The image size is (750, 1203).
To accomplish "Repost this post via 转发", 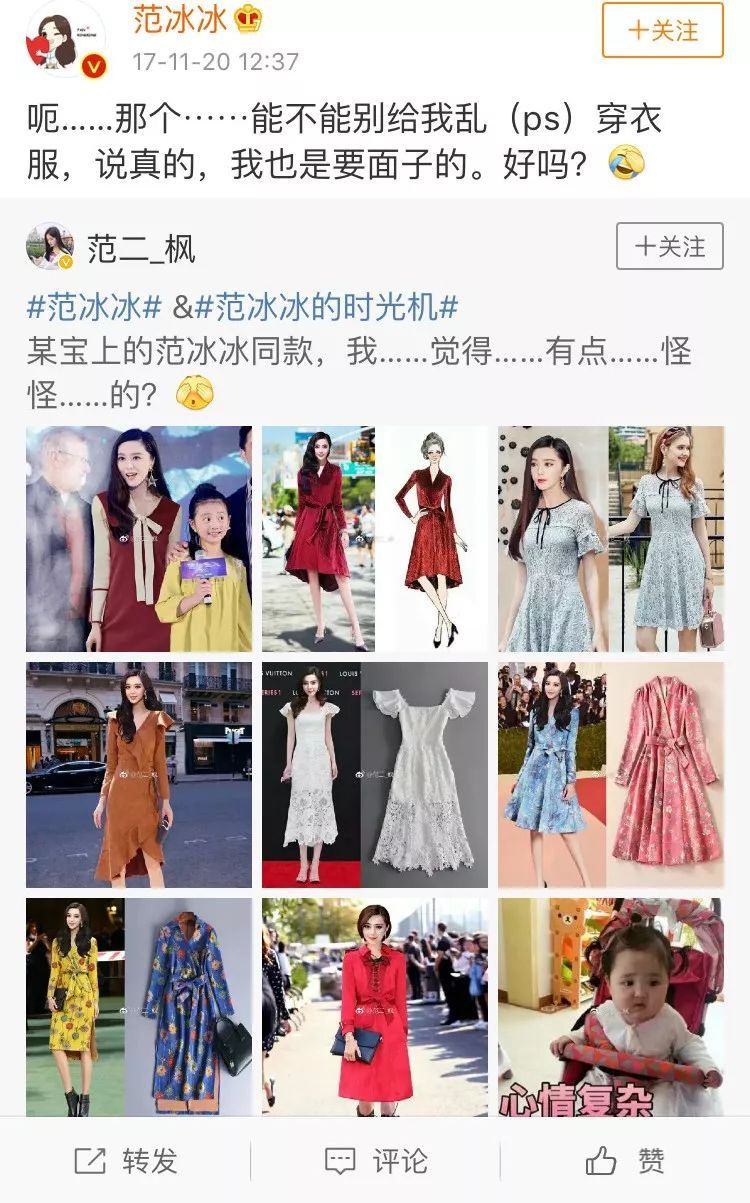I will (126, 1161).
